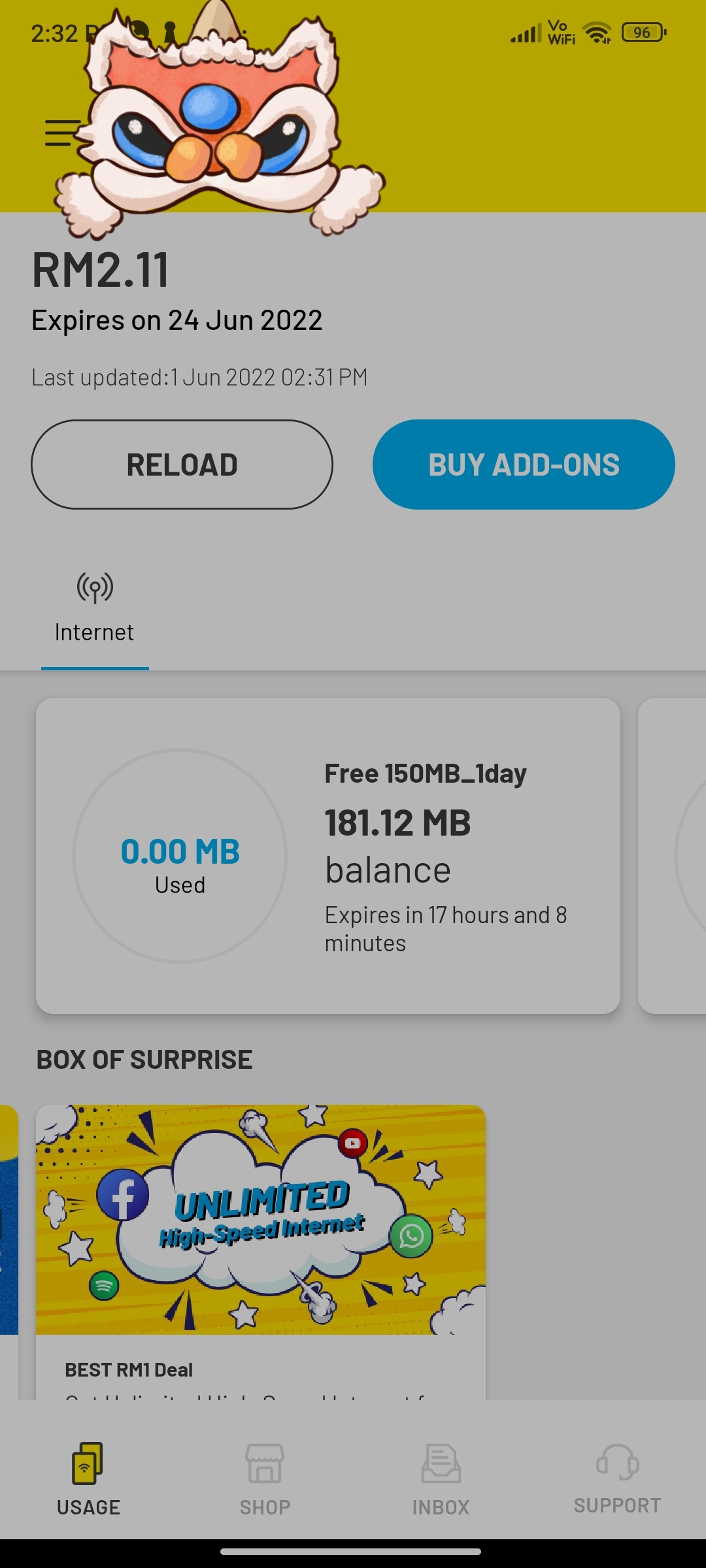Open the Free 150MB_1day usage card
This screenshot has height=1568, width=706.
[x=328, y=856]
